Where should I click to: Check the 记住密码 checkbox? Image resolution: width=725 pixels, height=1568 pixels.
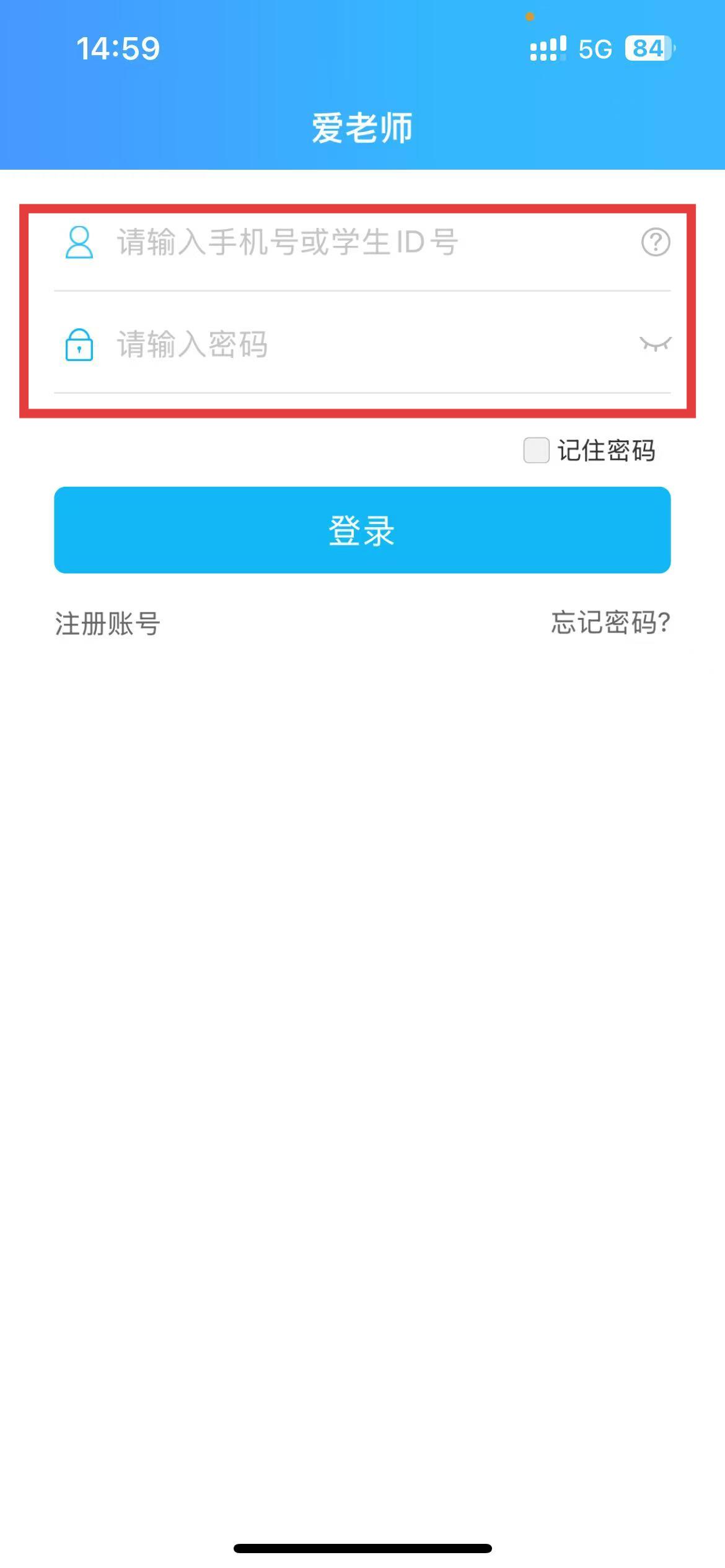click(x=536, y=450)
